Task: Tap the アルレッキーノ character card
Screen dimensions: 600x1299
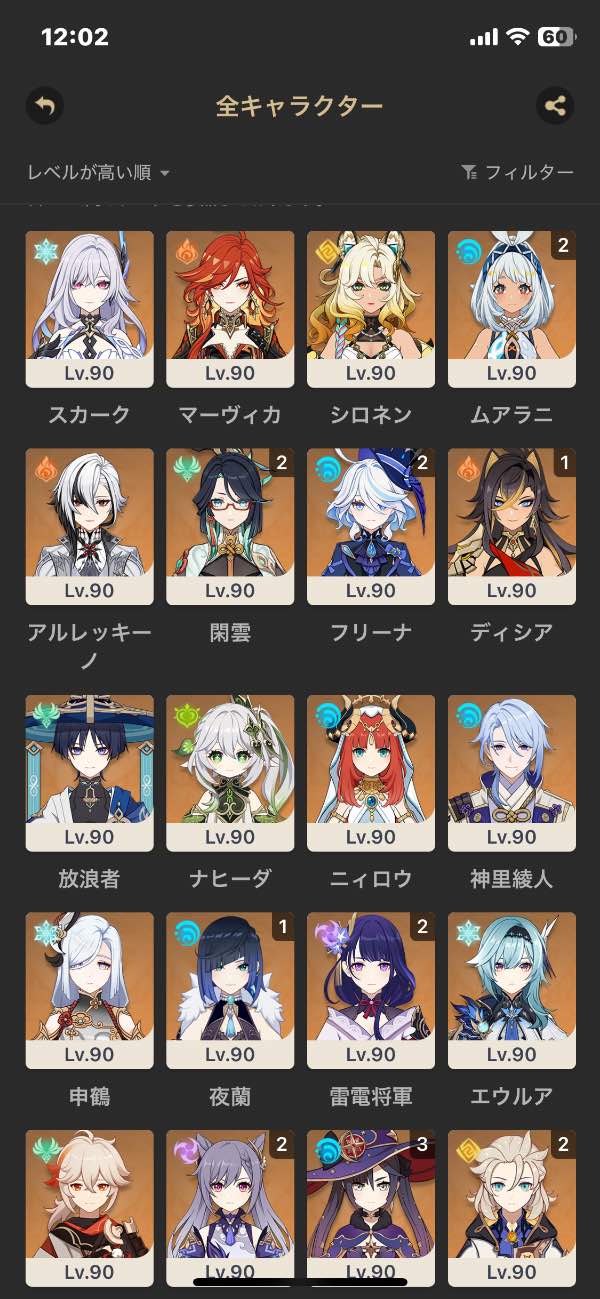Action: pos(90,527)
